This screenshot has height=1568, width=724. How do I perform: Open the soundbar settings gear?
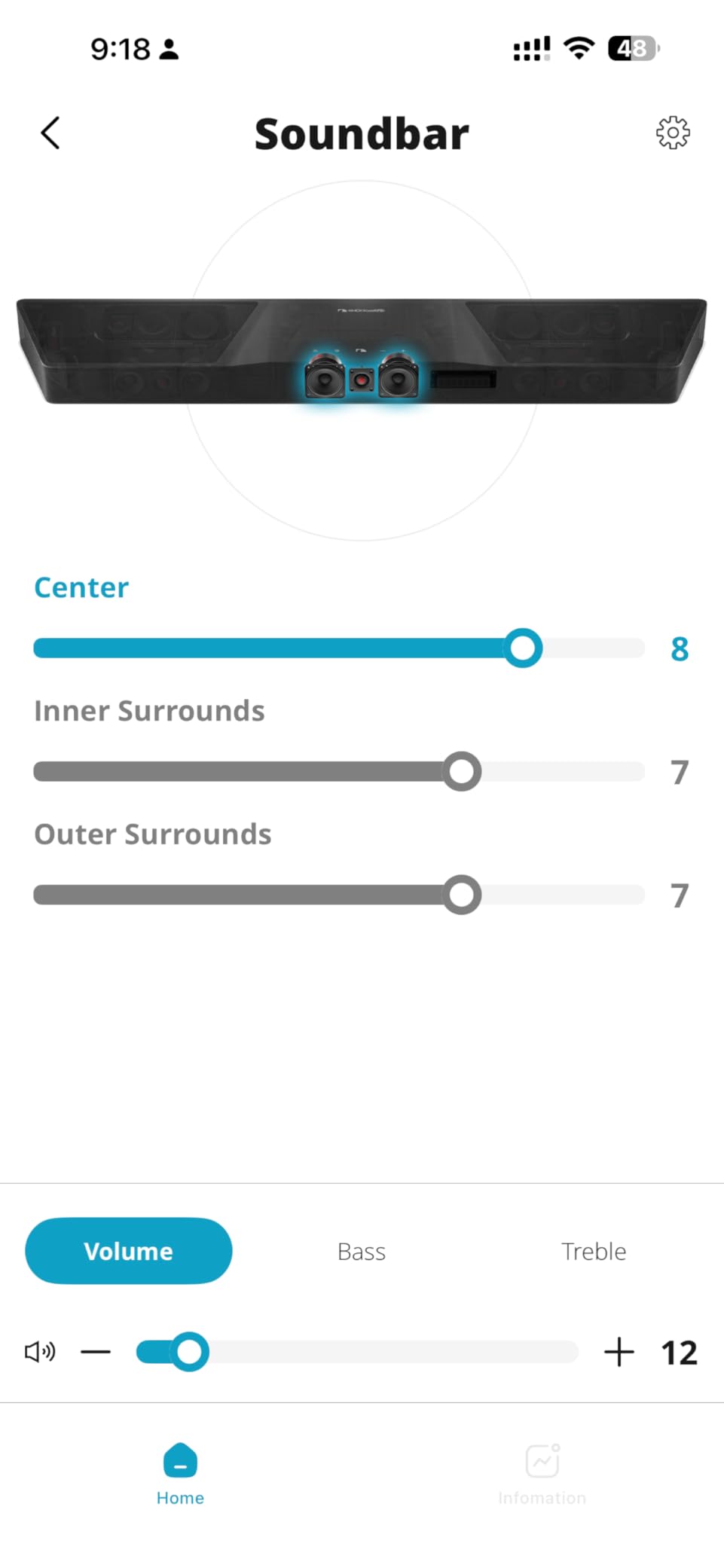click(x=672, y=133)
